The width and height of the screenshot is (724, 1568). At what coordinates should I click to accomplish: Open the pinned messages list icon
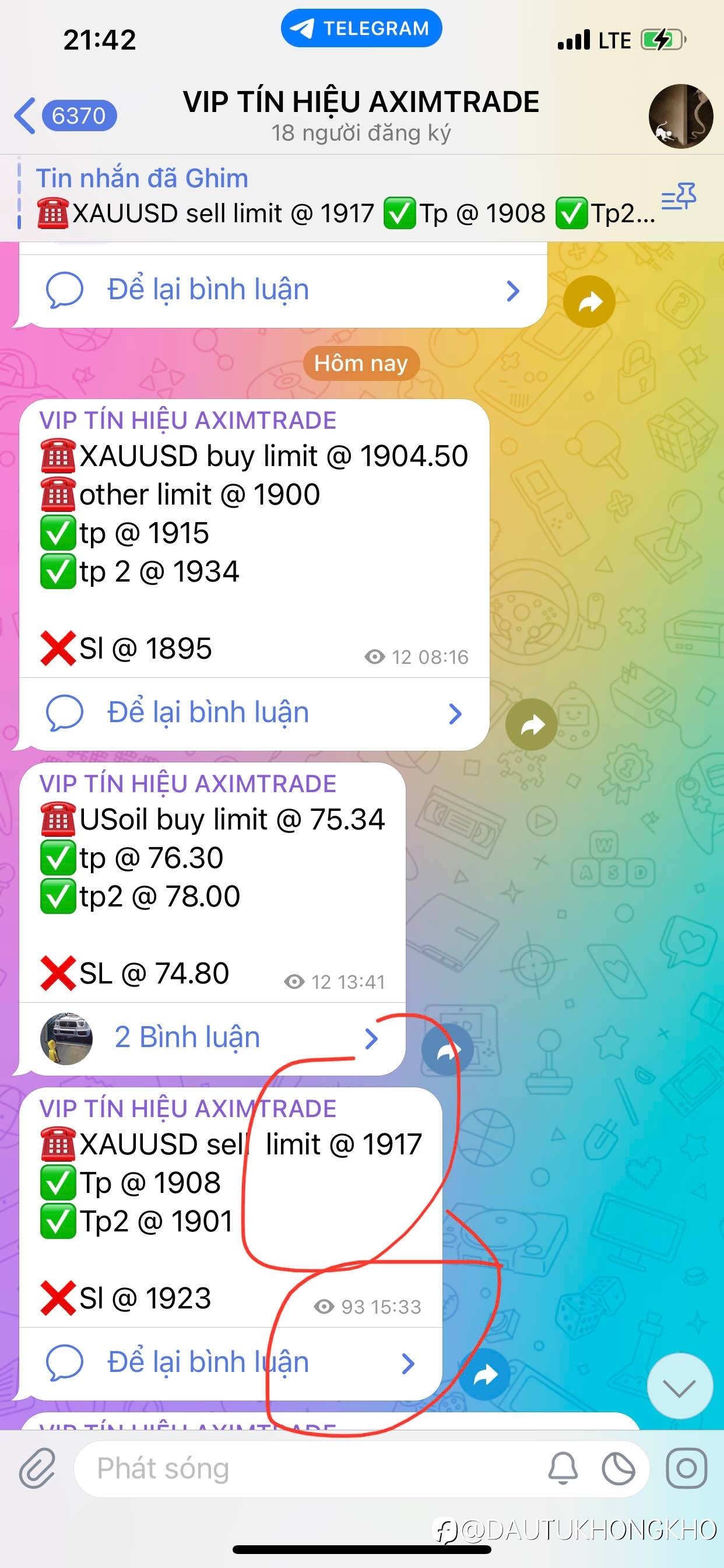pyautogui.click(x=679, y=197)
